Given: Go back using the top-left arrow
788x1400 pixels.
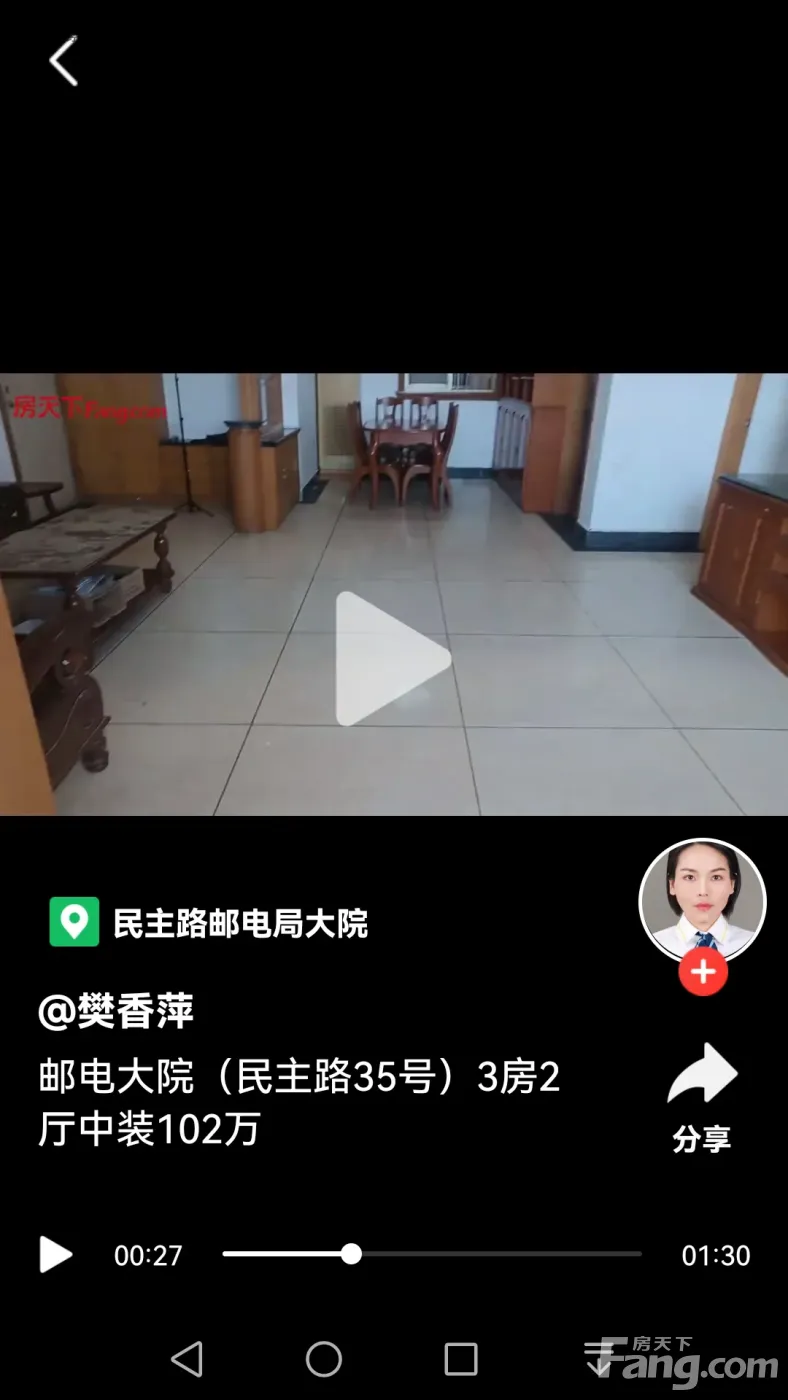Looking at the screenshot, I should click(x=64, y=62).
